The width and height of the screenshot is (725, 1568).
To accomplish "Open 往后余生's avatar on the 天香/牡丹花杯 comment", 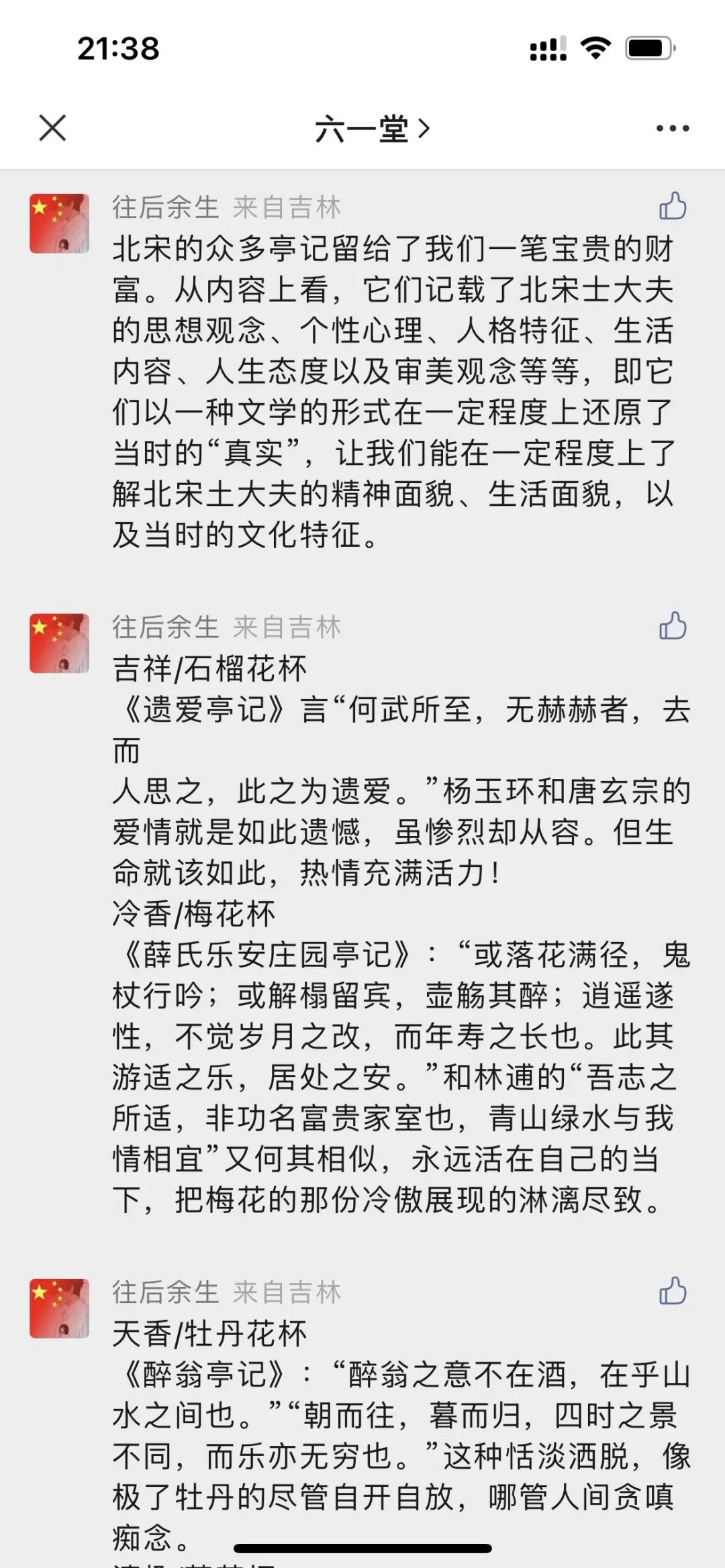I will click(59, 1308).
